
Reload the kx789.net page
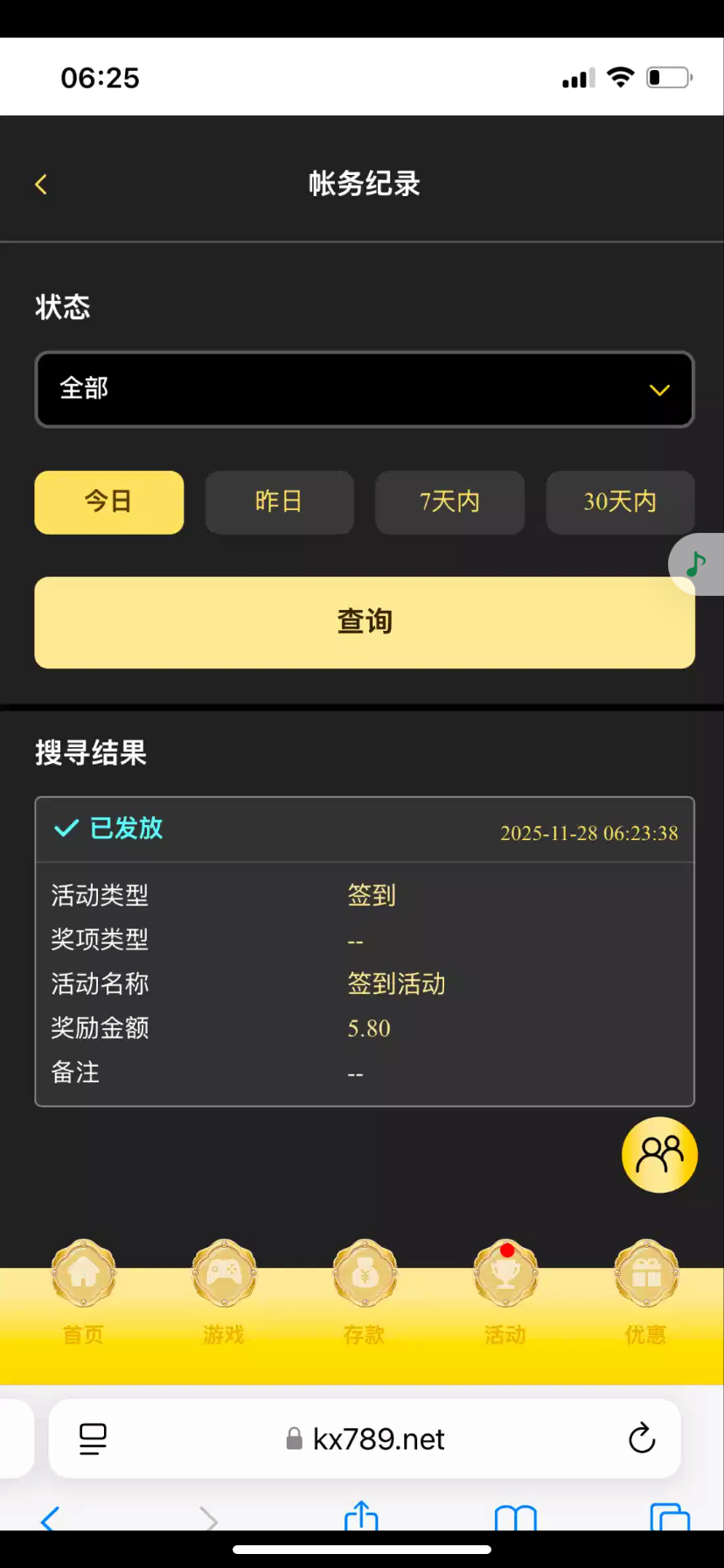point(642,1438)
